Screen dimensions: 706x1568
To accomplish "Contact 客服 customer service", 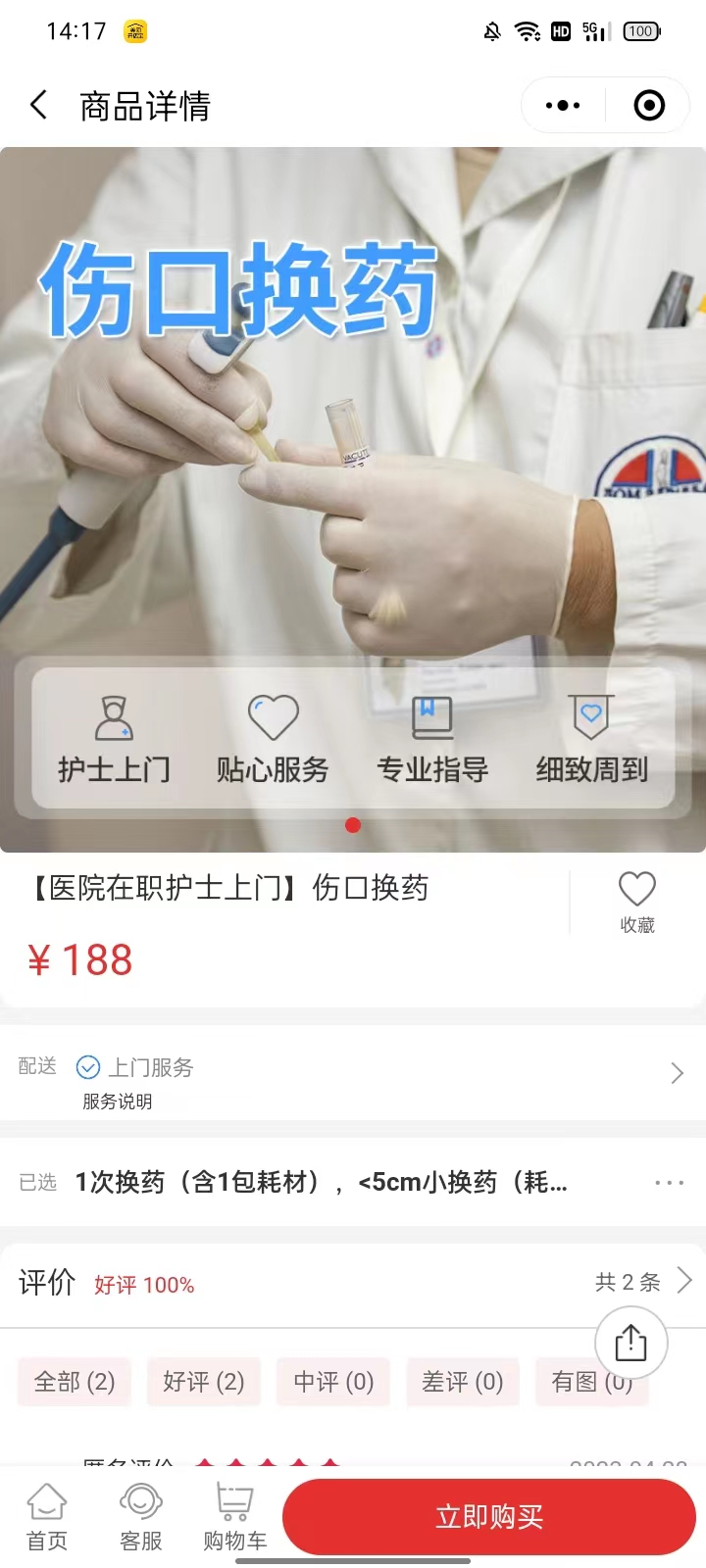I will tap(140, 1517).
